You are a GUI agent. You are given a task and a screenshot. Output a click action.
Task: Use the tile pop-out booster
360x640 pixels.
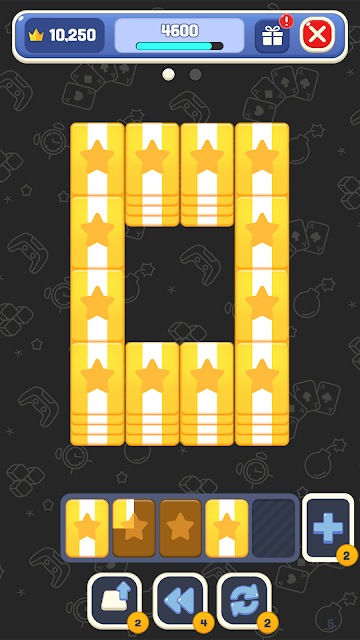click(x=115, y=600)
